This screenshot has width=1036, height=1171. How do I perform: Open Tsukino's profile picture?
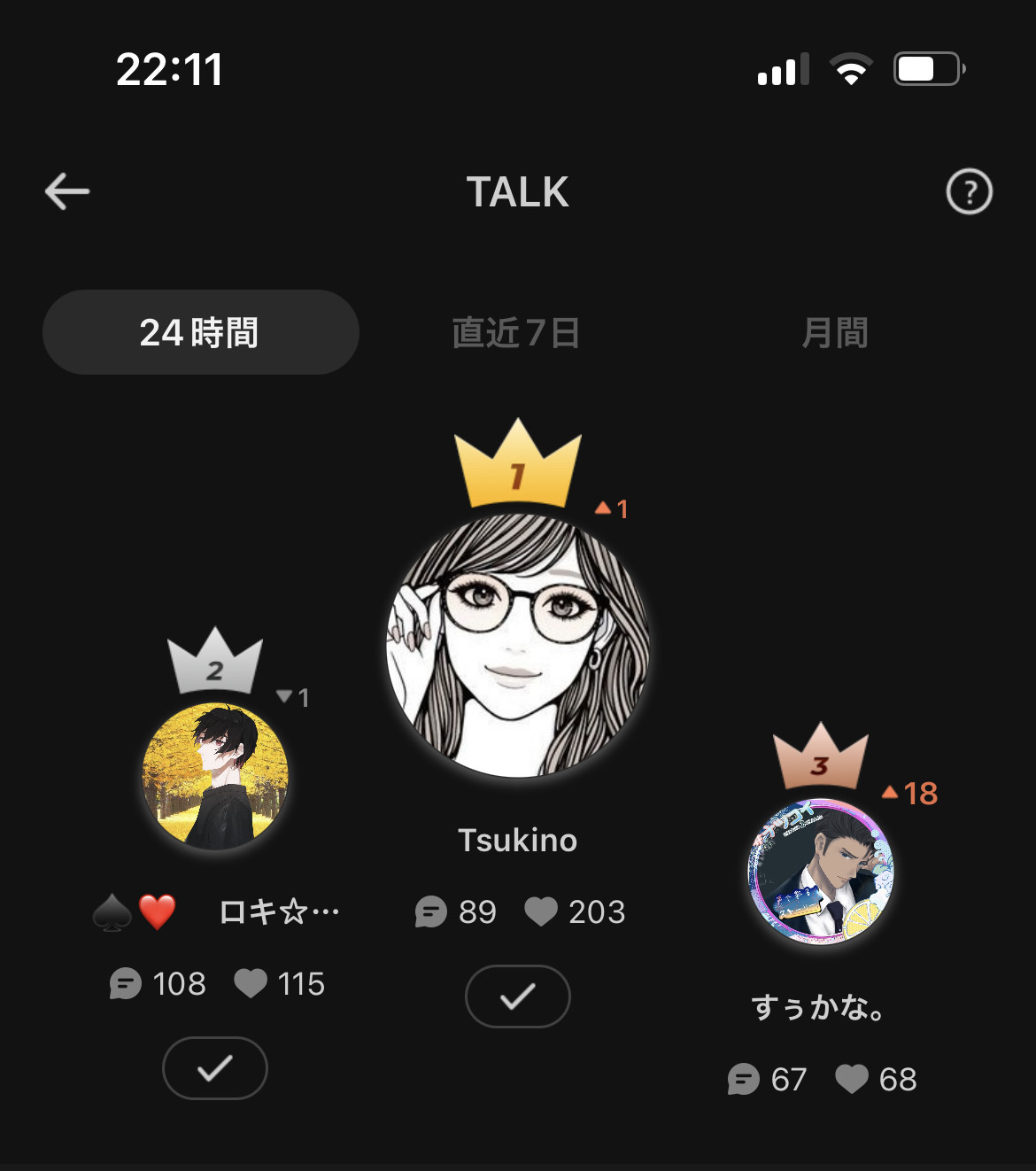click(518, 646)
